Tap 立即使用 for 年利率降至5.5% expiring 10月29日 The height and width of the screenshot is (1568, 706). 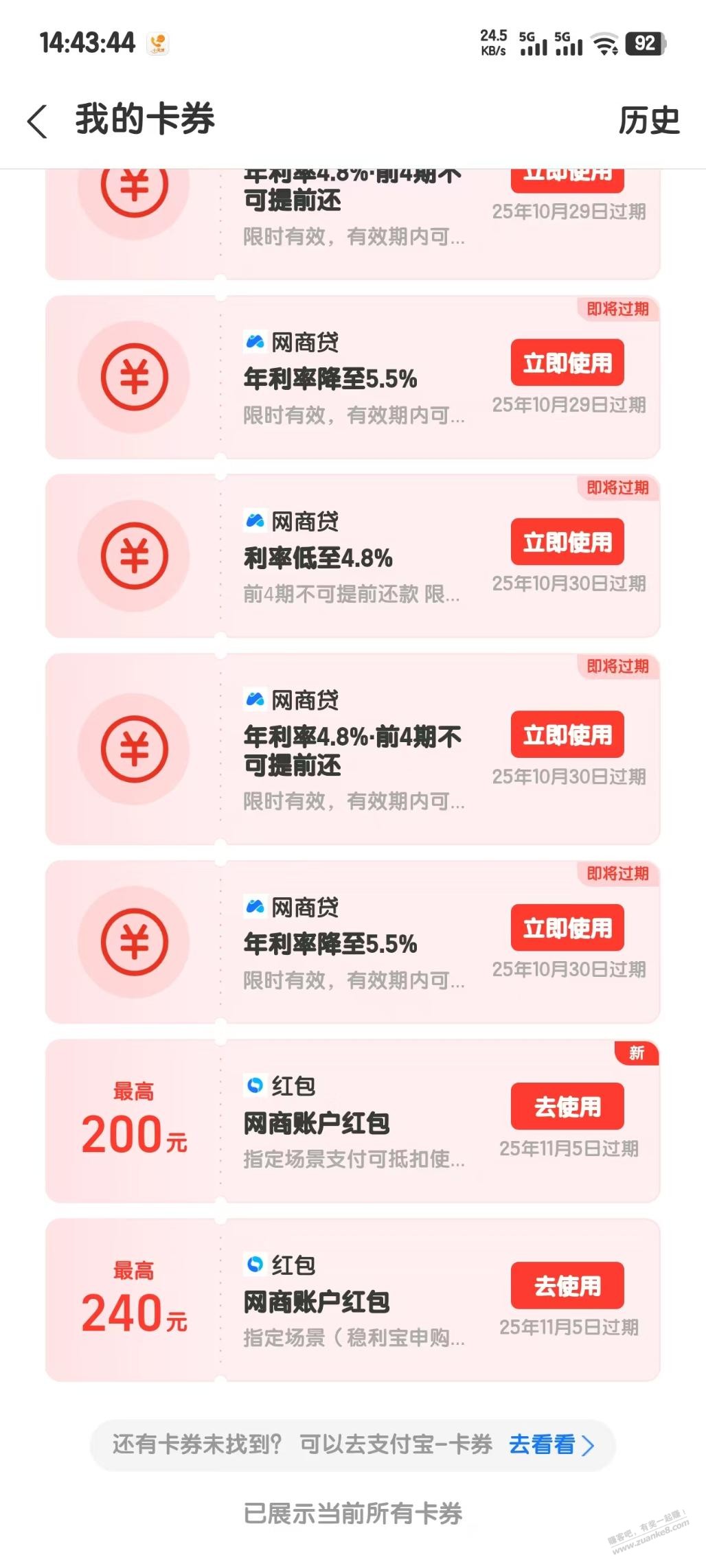tap(567, 362)
